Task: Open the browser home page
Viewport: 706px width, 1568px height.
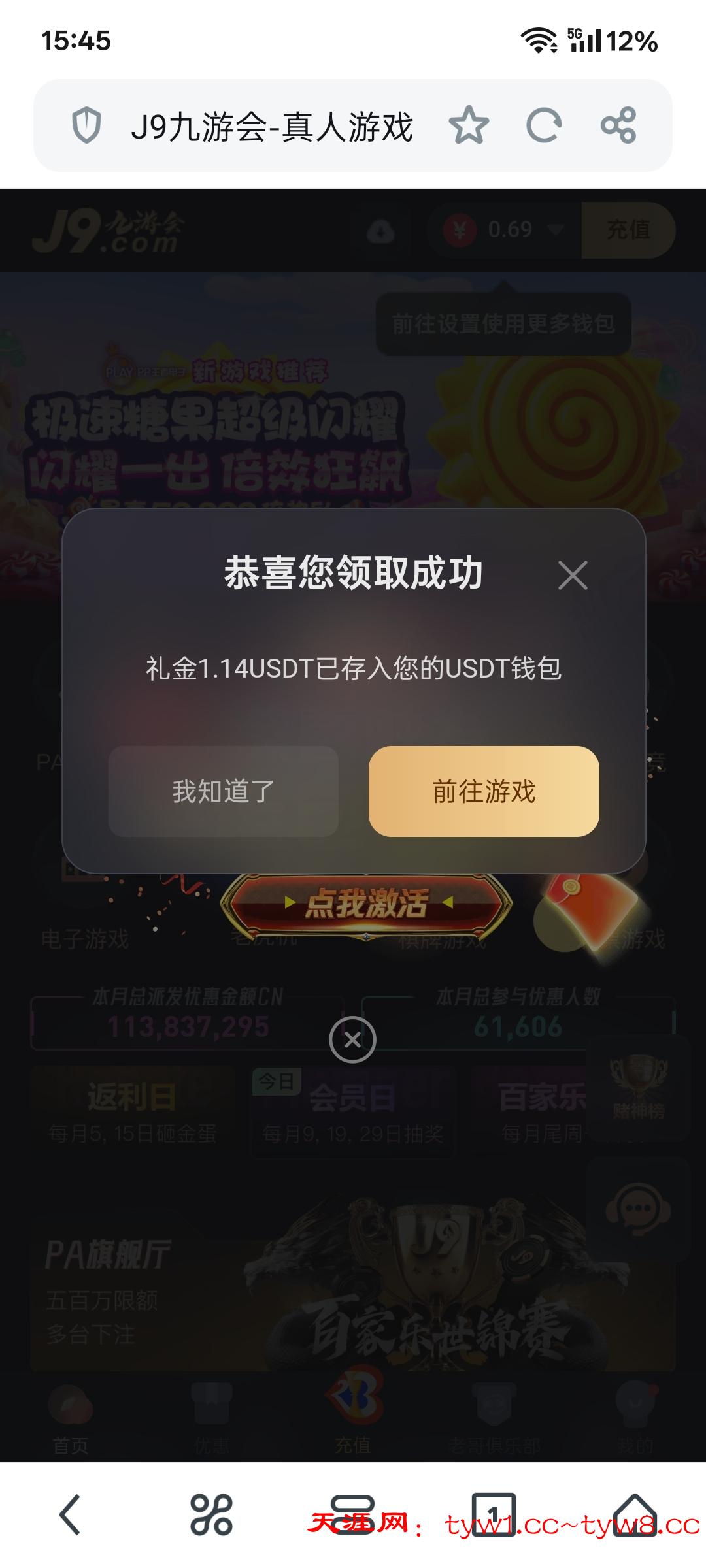Action: (x=634, y=1514)
